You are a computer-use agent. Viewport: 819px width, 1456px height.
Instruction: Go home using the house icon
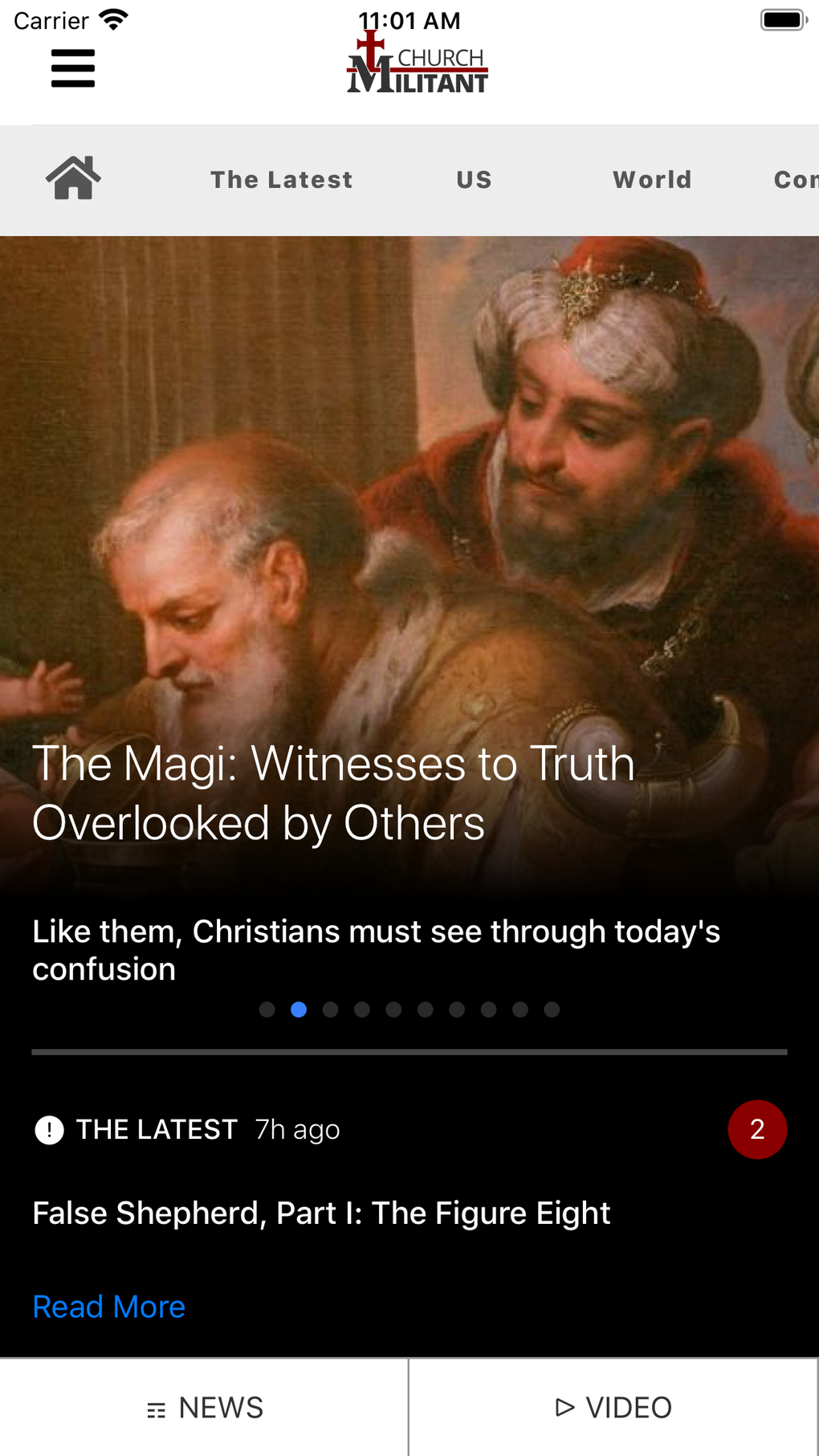click(72, 178)
